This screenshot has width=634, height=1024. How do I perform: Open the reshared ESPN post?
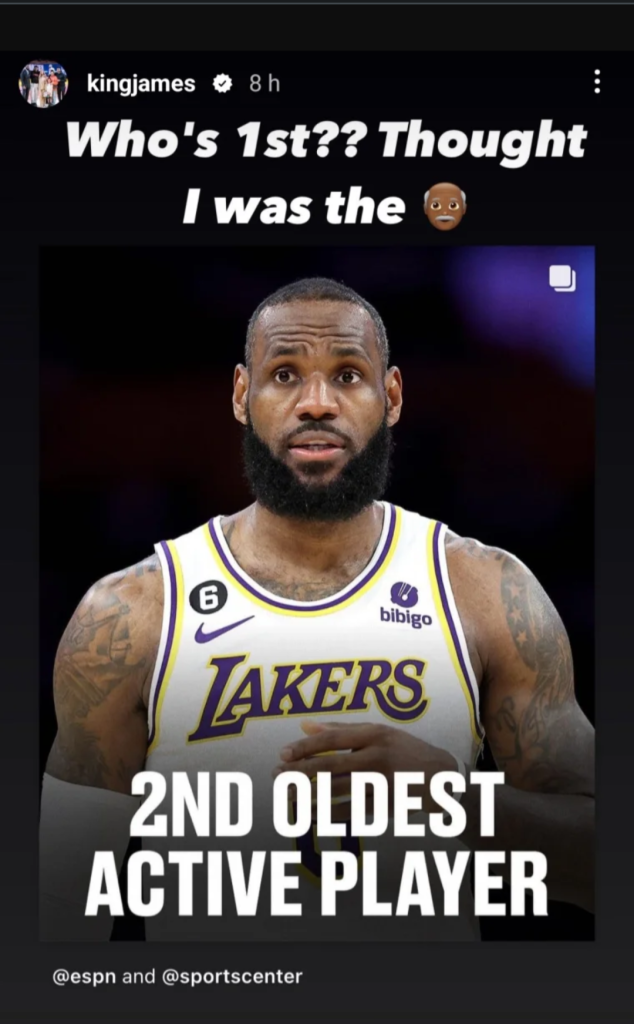pos(317,593)
